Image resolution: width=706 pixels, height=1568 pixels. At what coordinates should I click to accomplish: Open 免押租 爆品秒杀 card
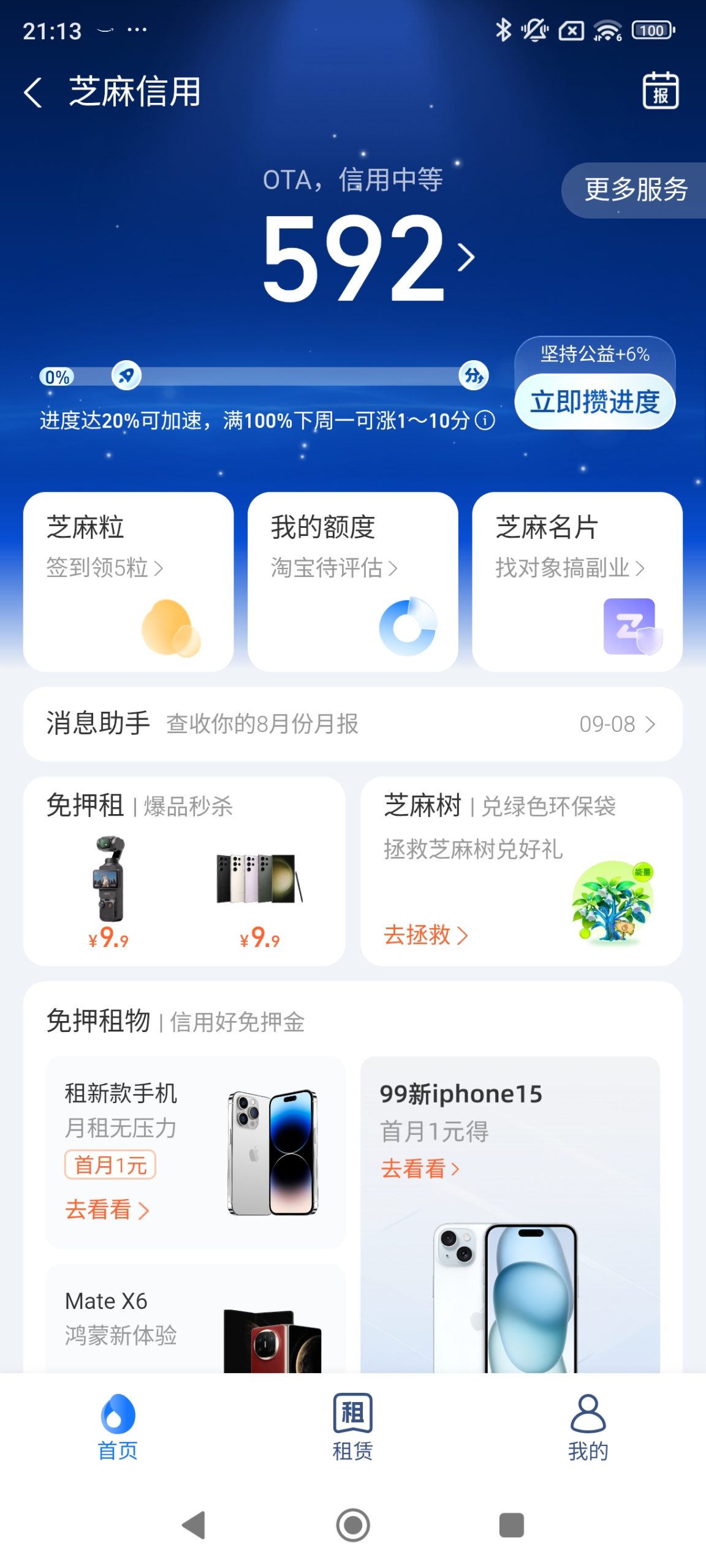(x=184, y=870)
